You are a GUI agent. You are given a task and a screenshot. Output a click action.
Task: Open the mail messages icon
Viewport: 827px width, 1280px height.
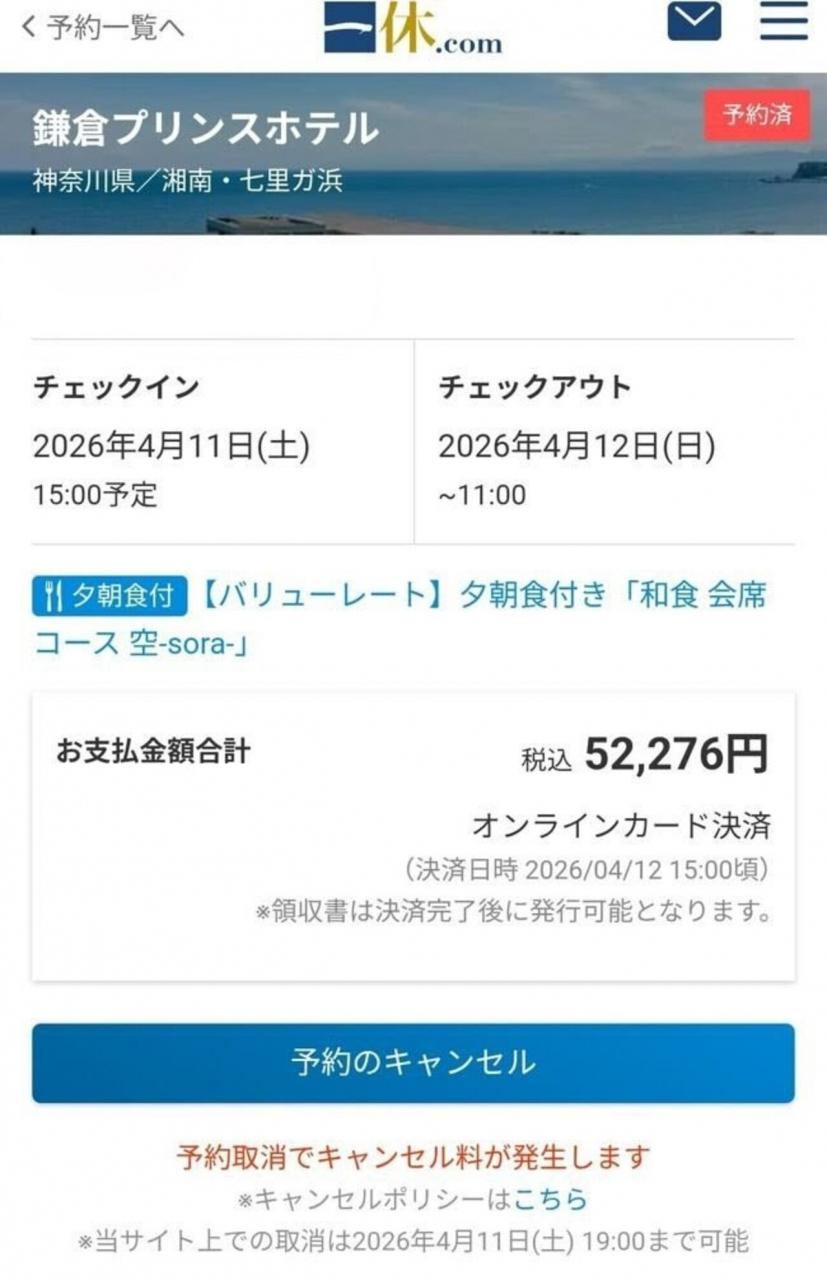694,22
